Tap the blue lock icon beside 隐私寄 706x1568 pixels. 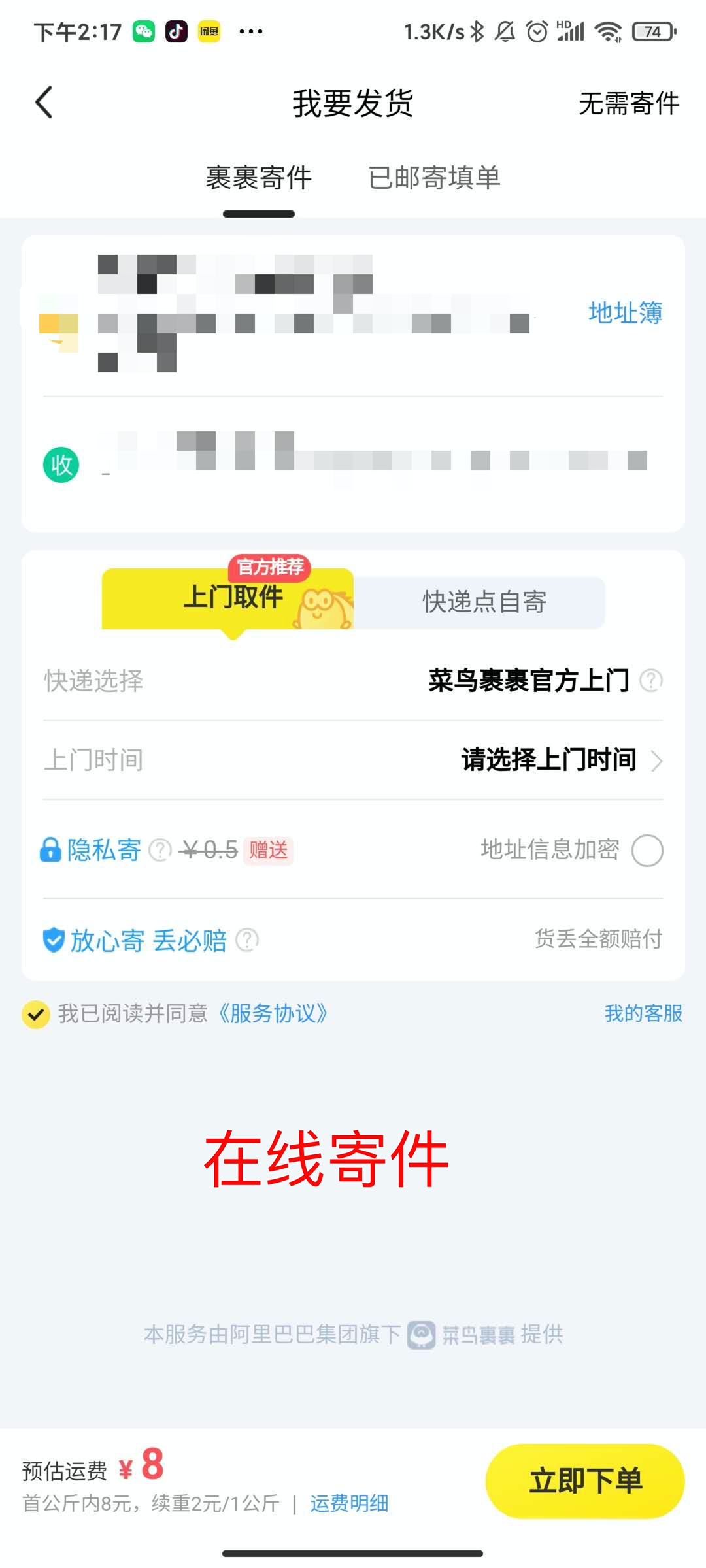(50, 850)
